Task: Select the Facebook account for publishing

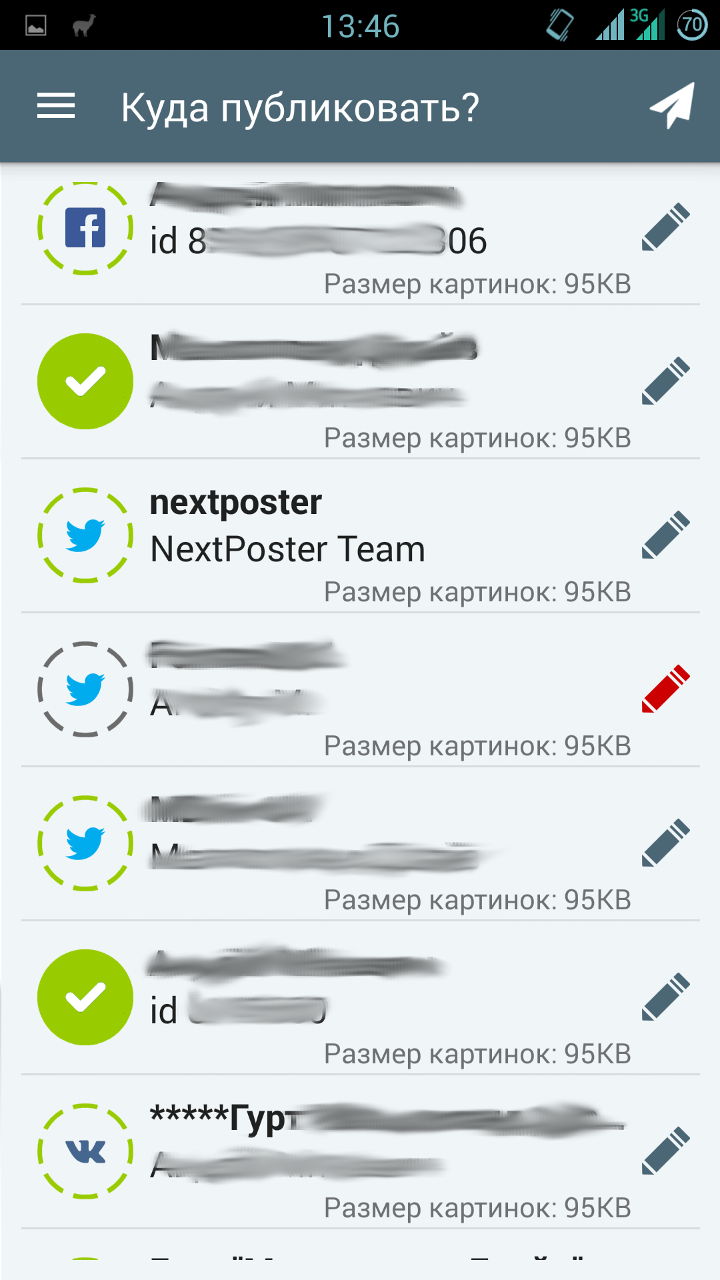Action: point(85,229)
